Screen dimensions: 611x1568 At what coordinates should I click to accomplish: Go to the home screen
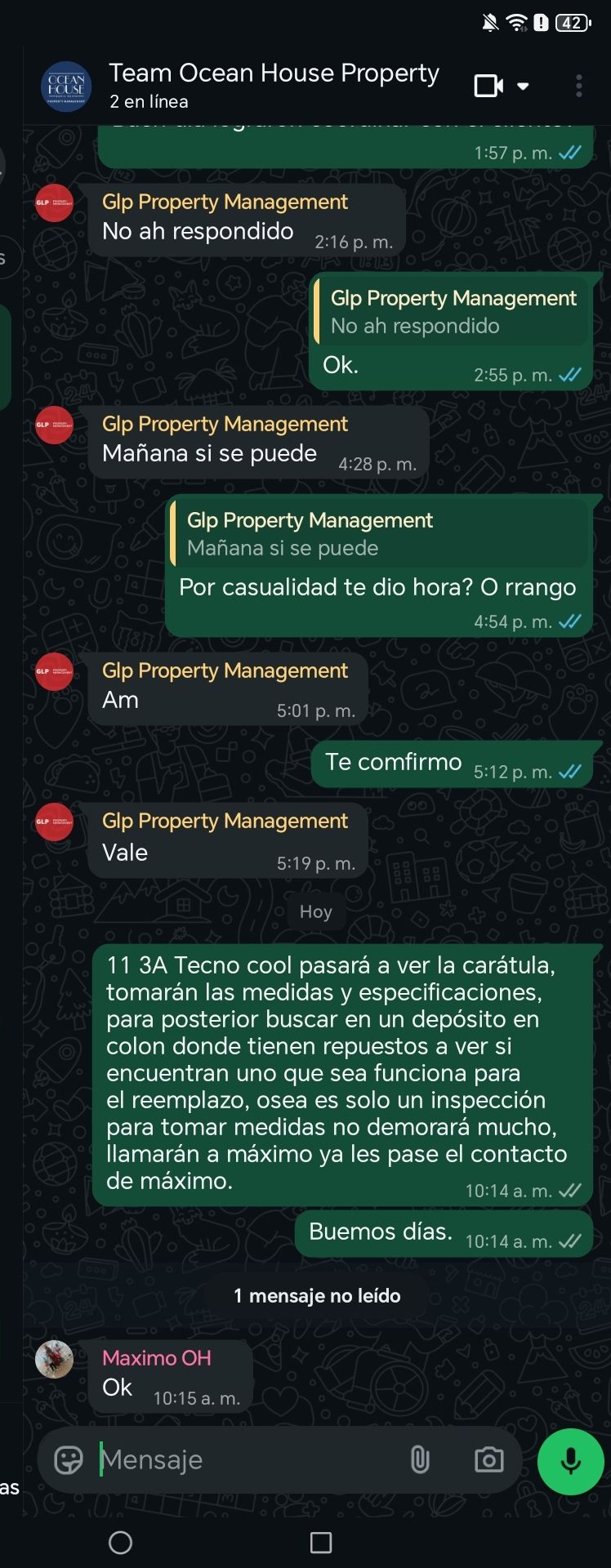[x=120, y=1543]
